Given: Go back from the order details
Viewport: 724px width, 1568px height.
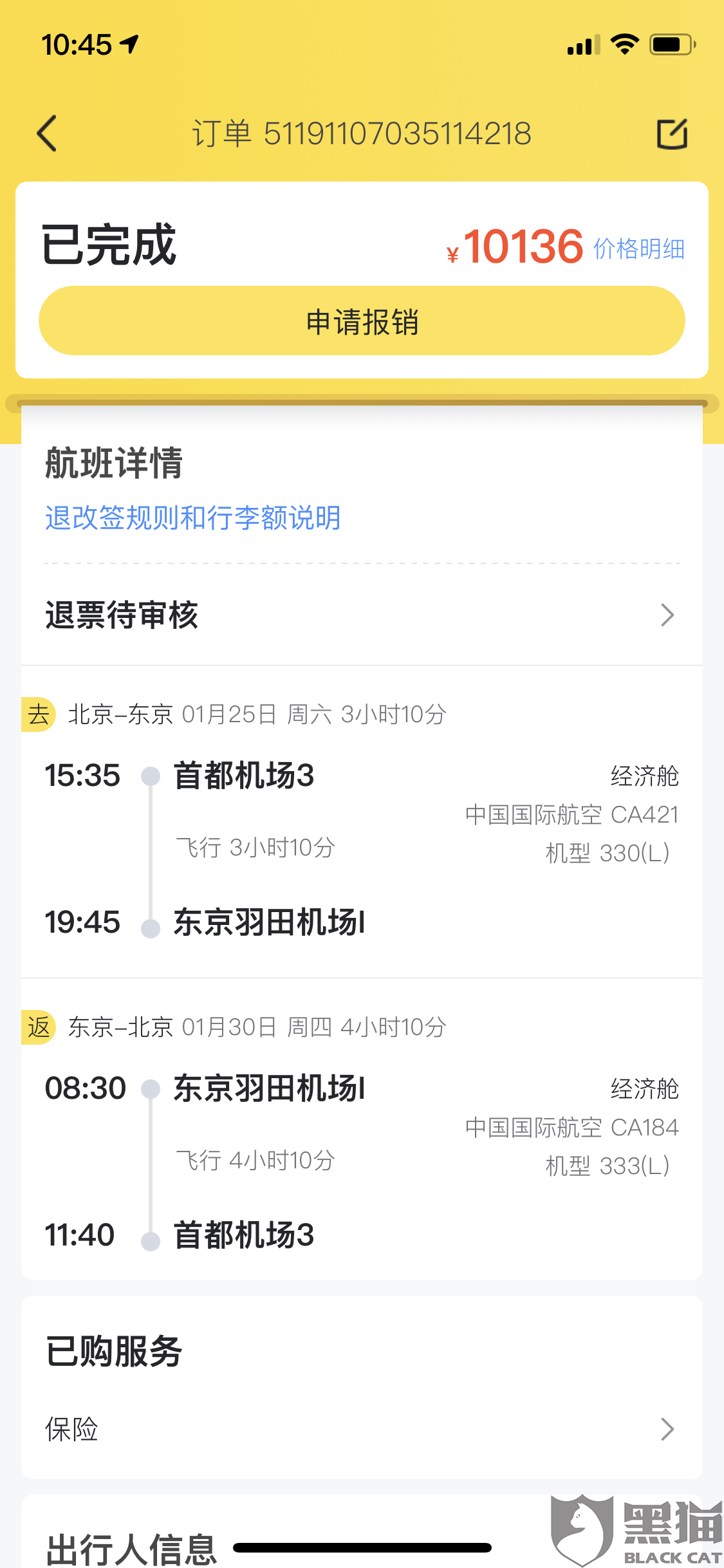Looking at the screenshot, I should click(47, 134).
